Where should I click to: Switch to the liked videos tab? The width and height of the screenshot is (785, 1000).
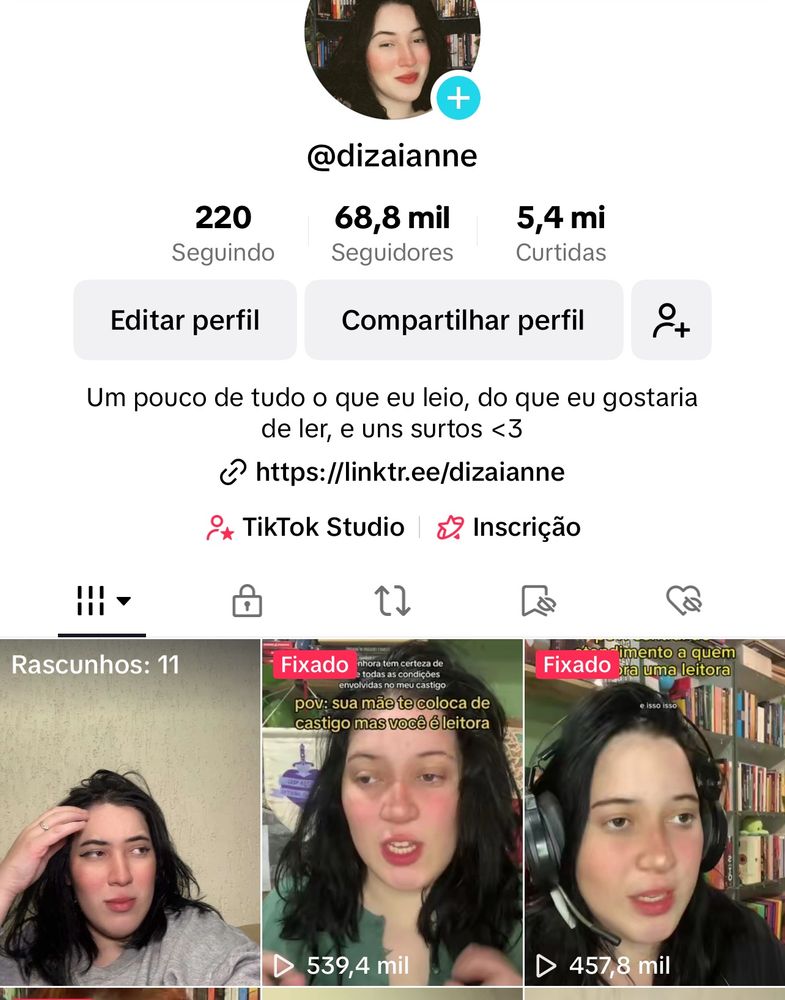(684, 601)
